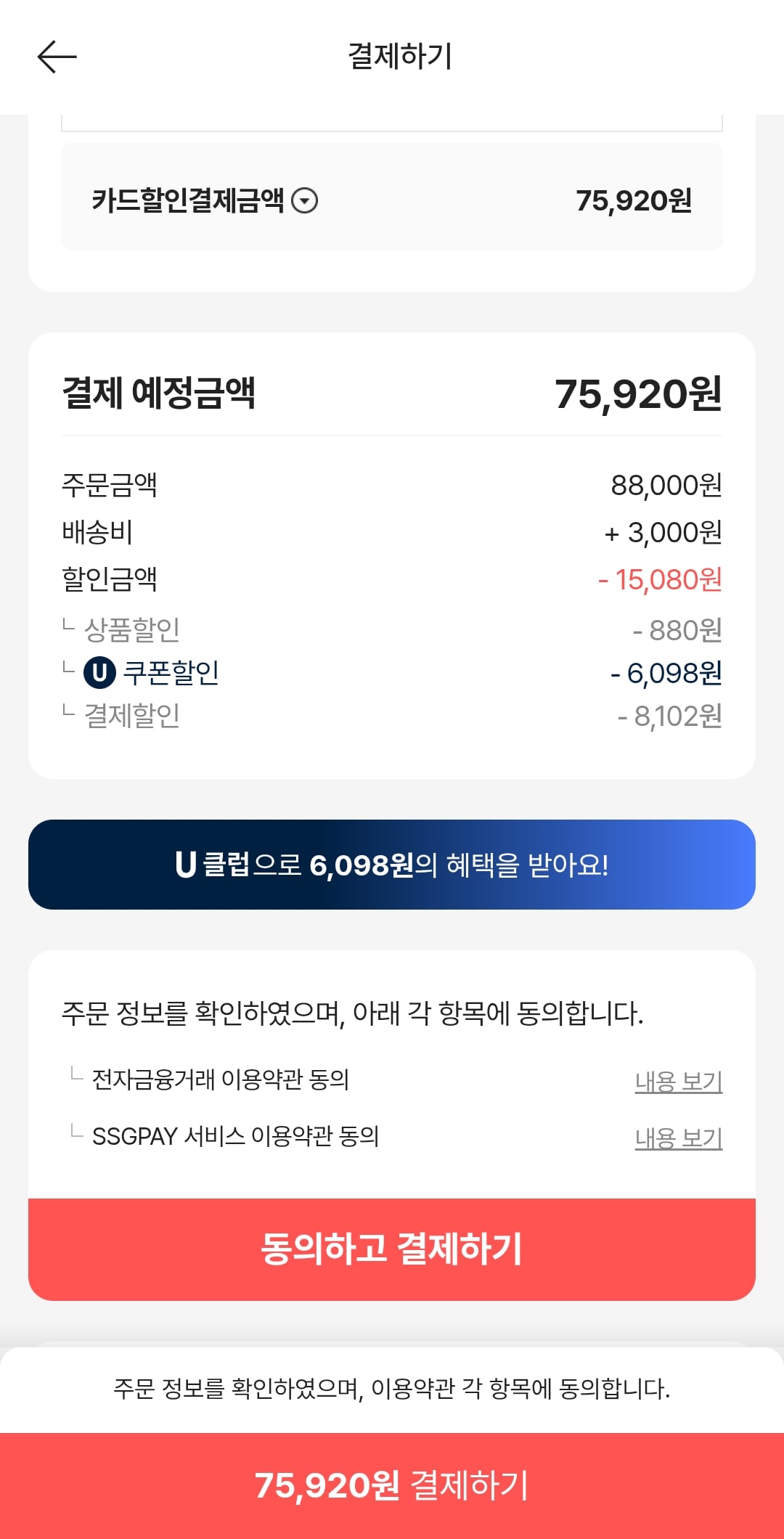Pay with the 75,920원 결제하기 button
The image size is (784, 1539).
(392, 1485)
